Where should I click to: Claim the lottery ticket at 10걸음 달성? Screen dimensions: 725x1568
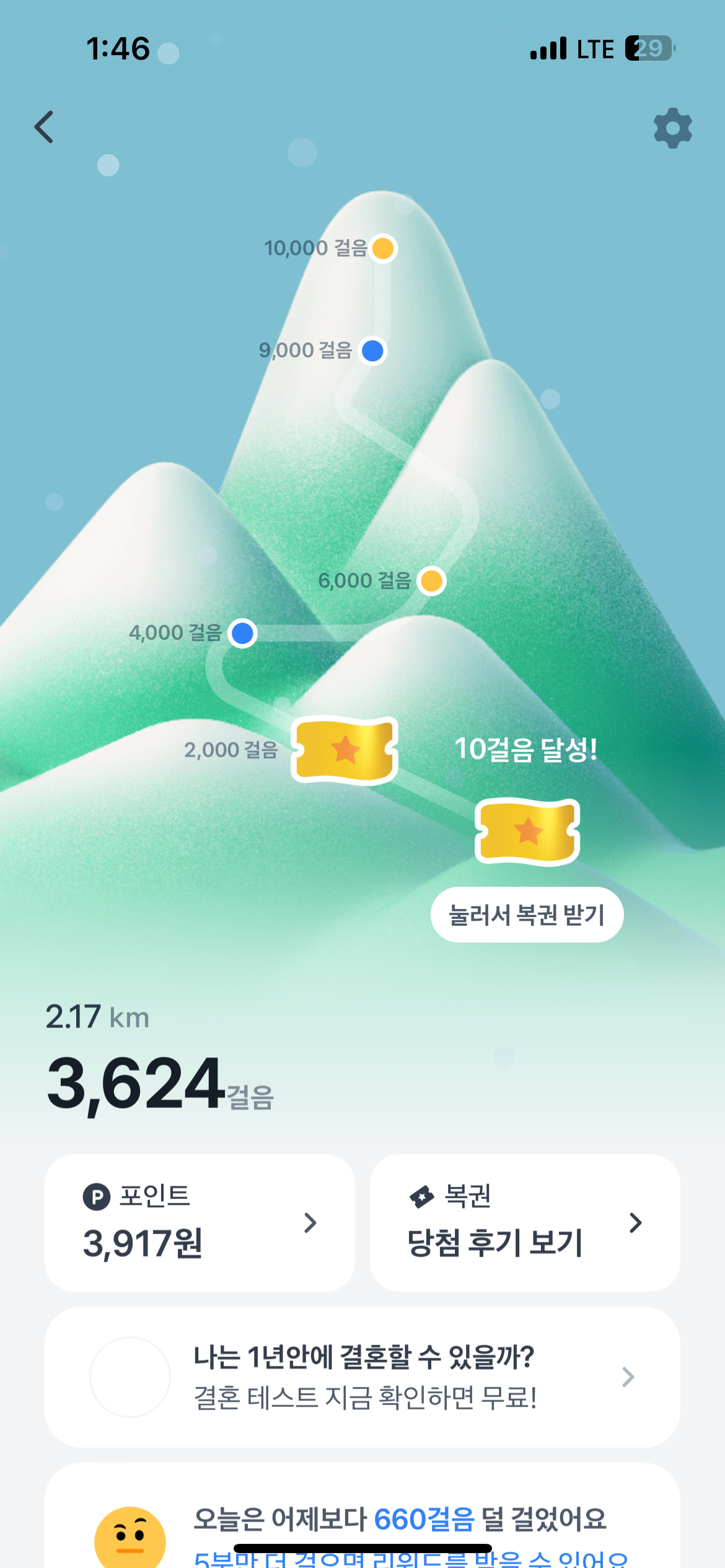point(527,831)
